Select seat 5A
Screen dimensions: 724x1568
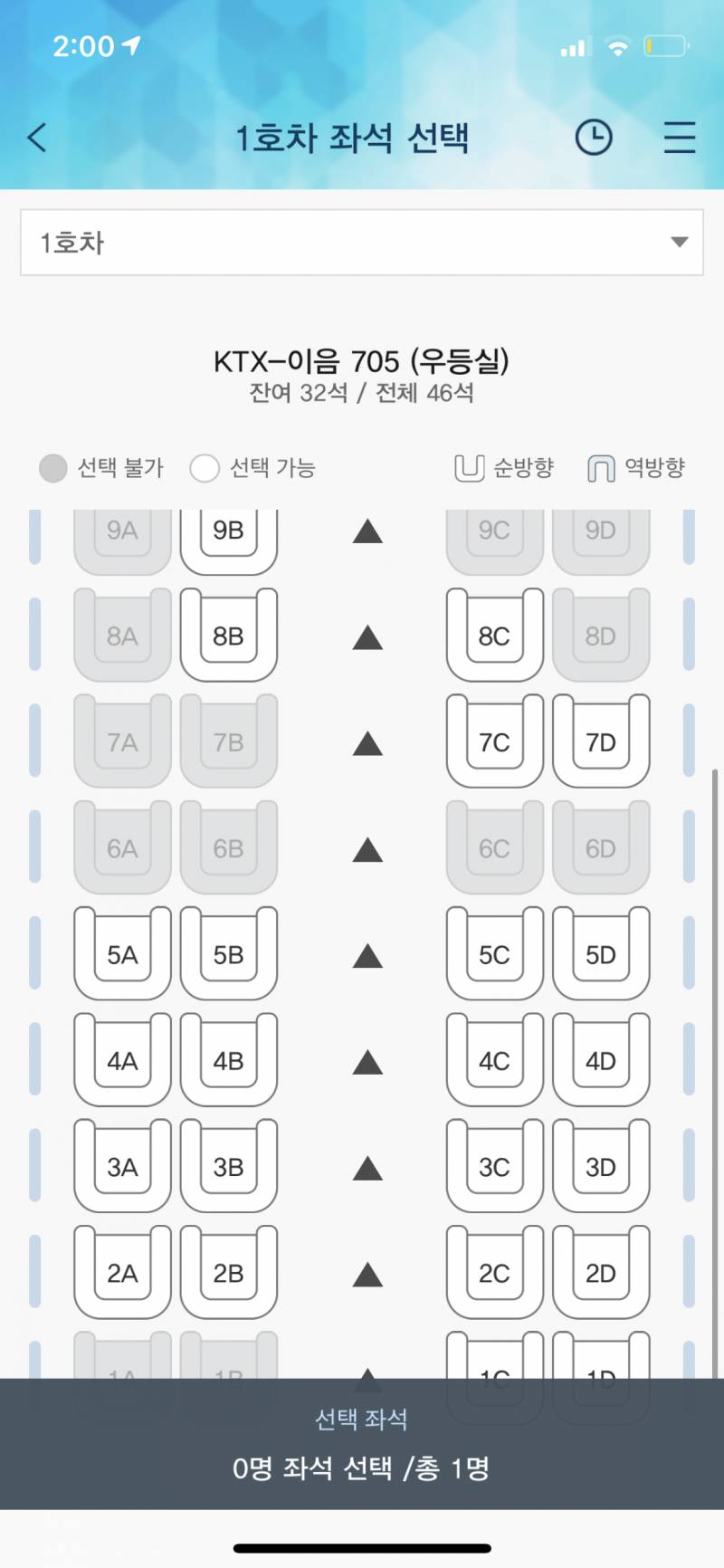[121, 953]
